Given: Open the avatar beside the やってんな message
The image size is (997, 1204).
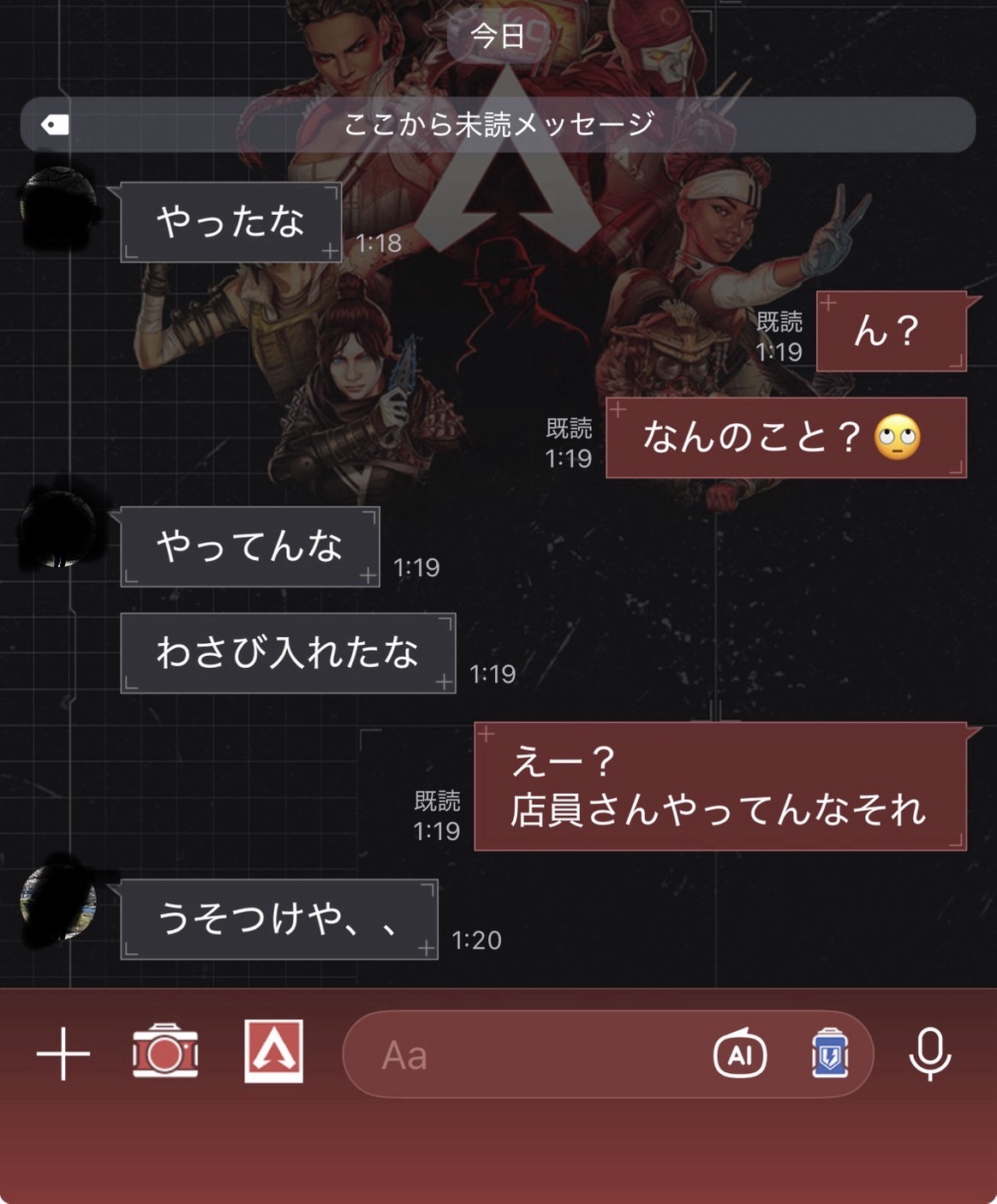Looking at the screenshot, I should (58, 528).
